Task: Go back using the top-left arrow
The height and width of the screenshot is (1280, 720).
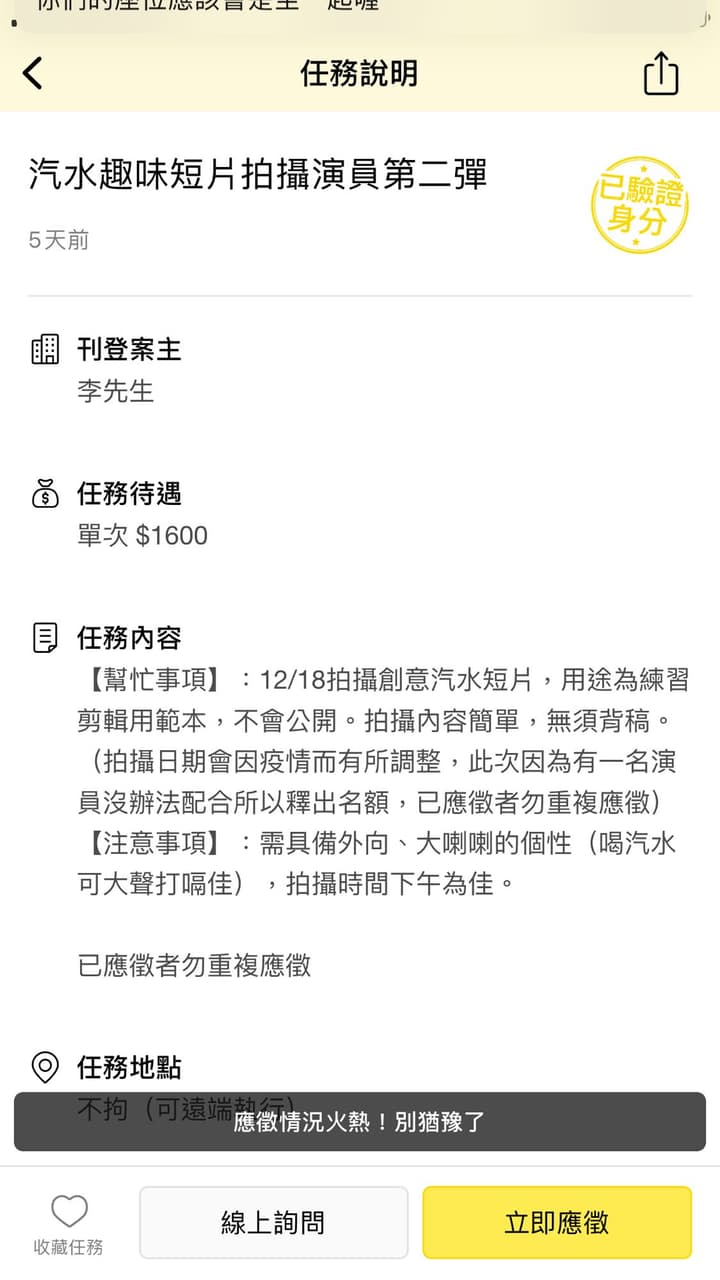Action: pos(33,73)
